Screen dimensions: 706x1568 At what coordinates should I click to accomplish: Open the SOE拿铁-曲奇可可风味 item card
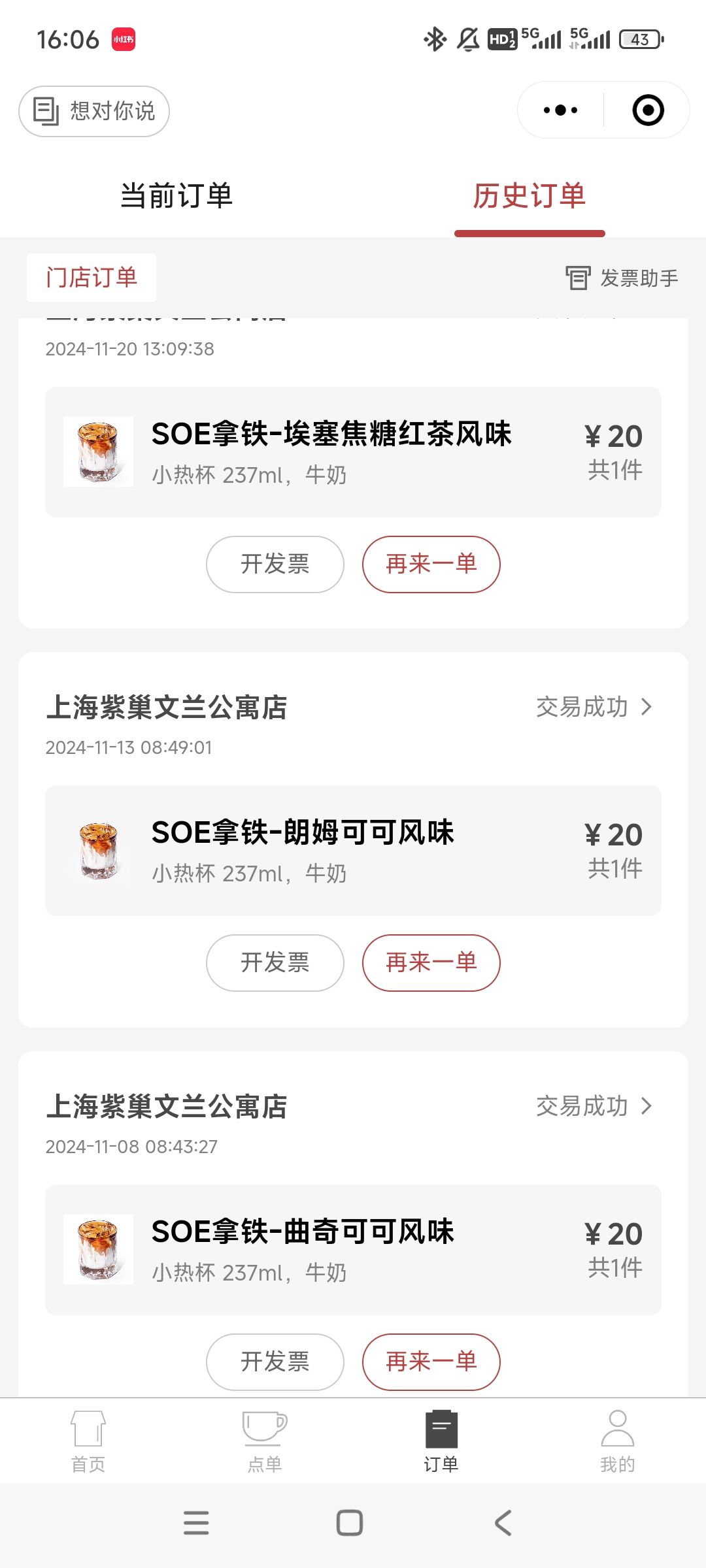tap(353, 1250)
